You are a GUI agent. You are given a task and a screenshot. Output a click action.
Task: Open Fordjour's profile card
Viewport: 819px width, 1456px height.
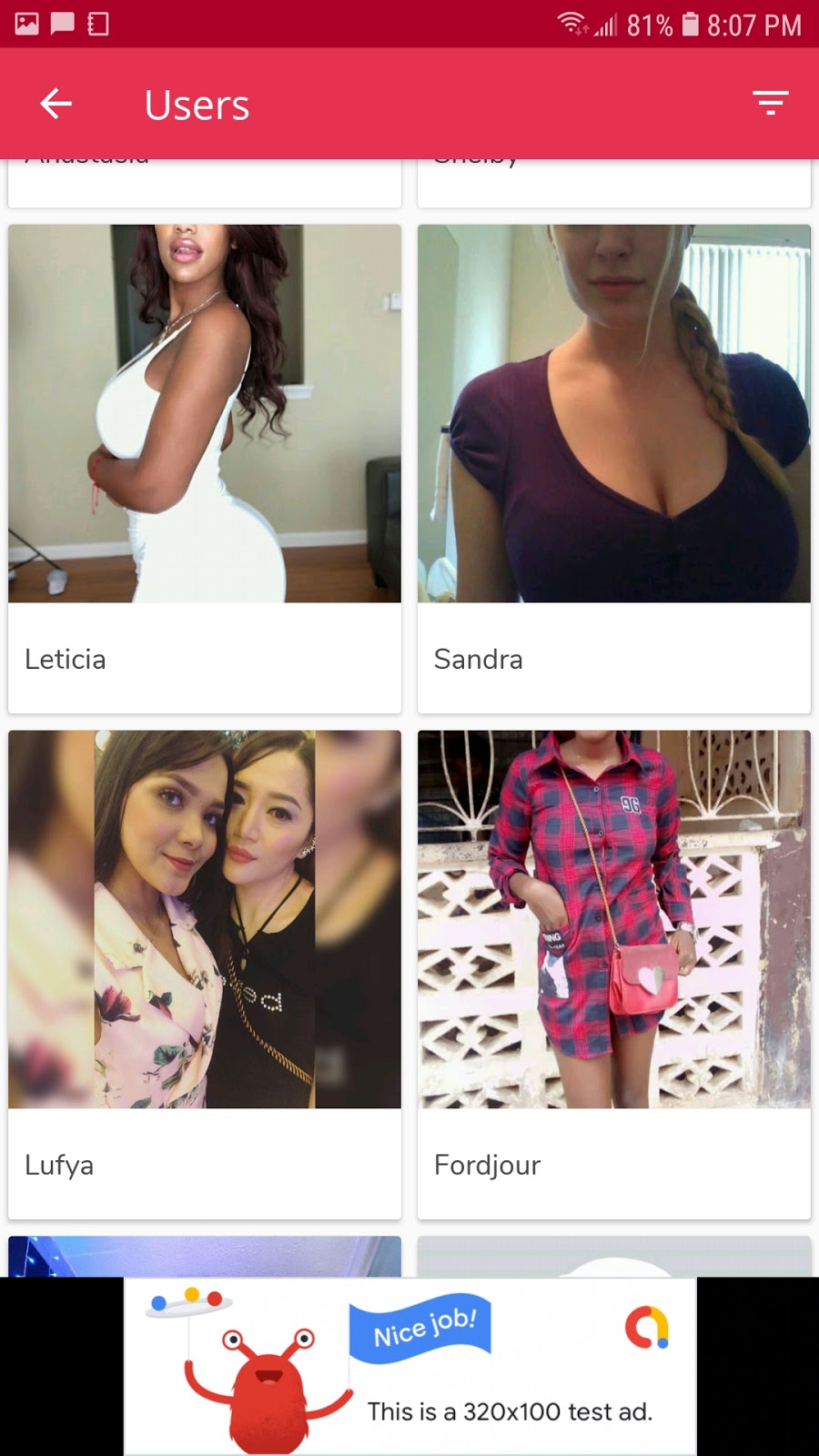[x=613, y=974]
